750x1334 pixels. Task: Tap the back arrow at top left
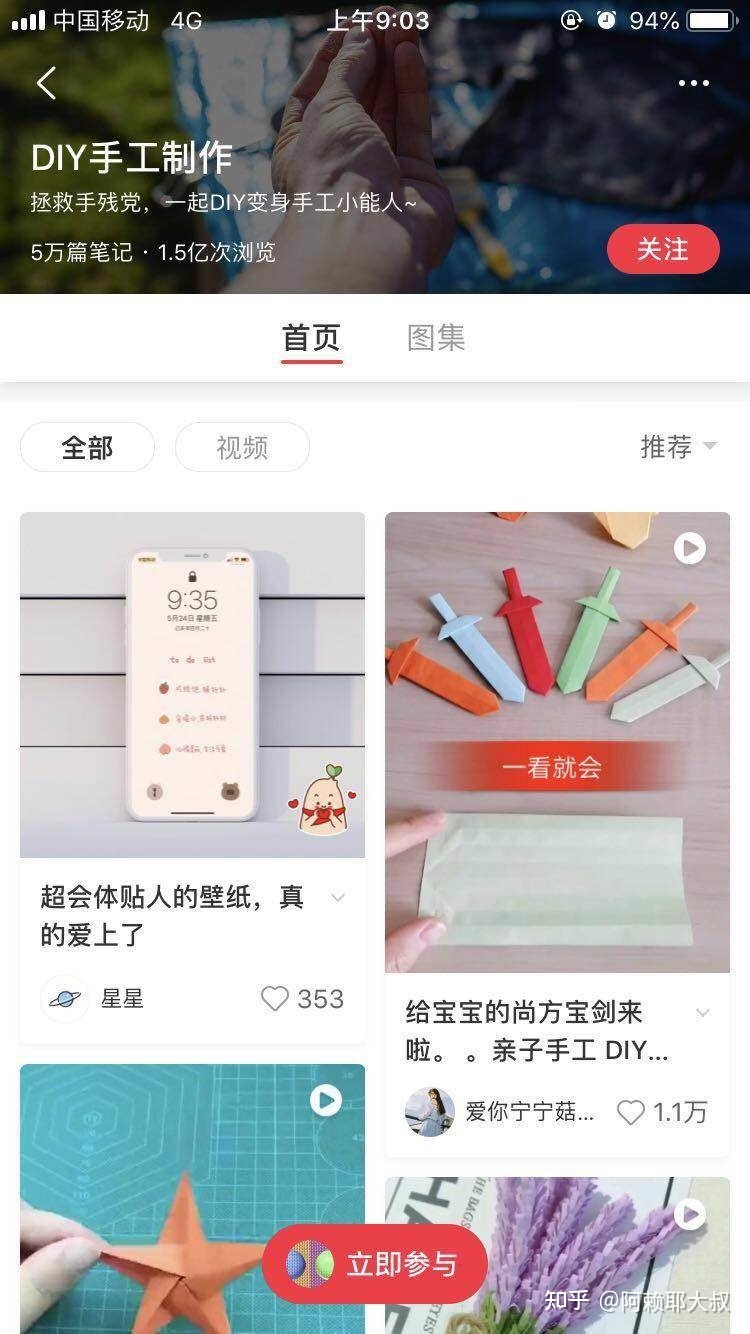coord(45,83)
